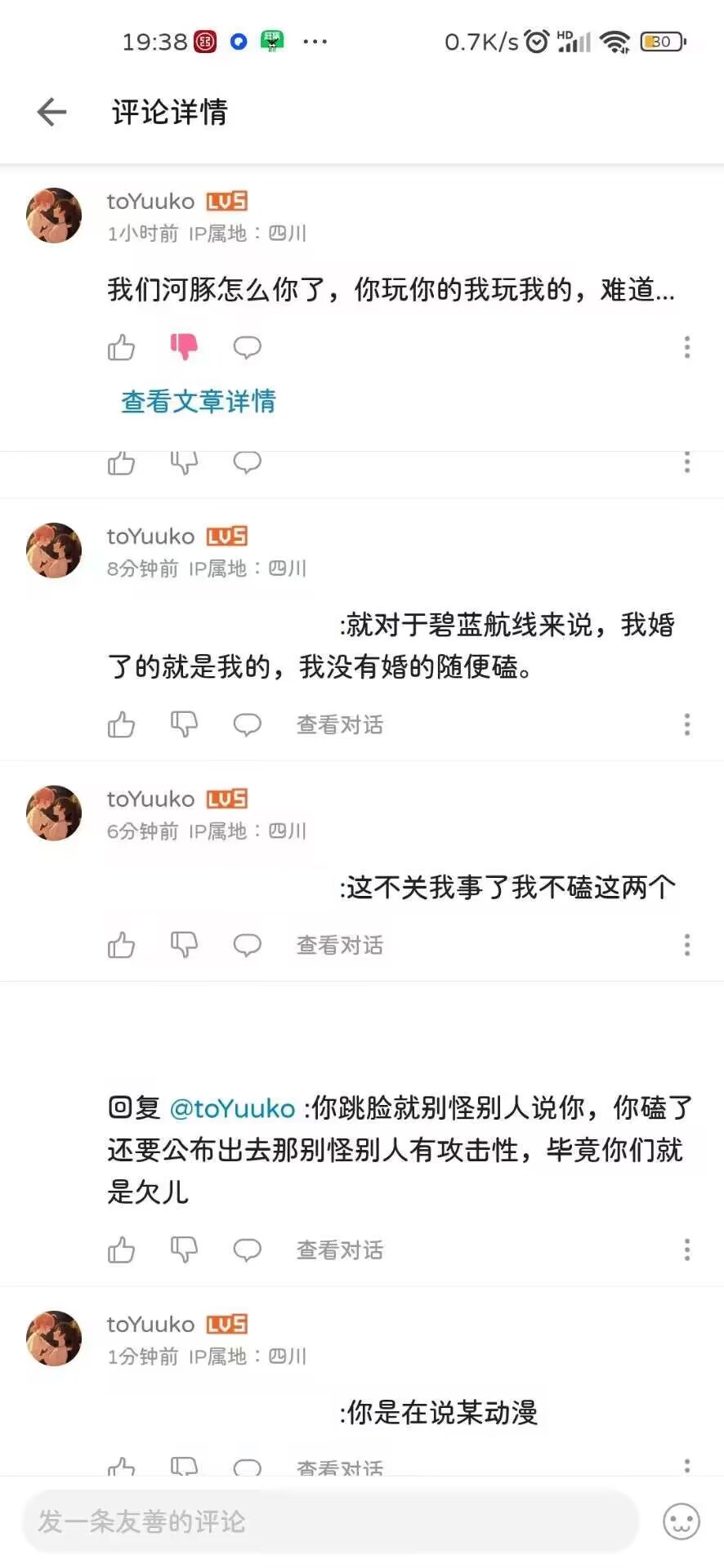The width and height of the screenshot is (724, 1568).
Task: Like the 你跳脸就别怪别人说你 reply
Action: [121, 1249]
